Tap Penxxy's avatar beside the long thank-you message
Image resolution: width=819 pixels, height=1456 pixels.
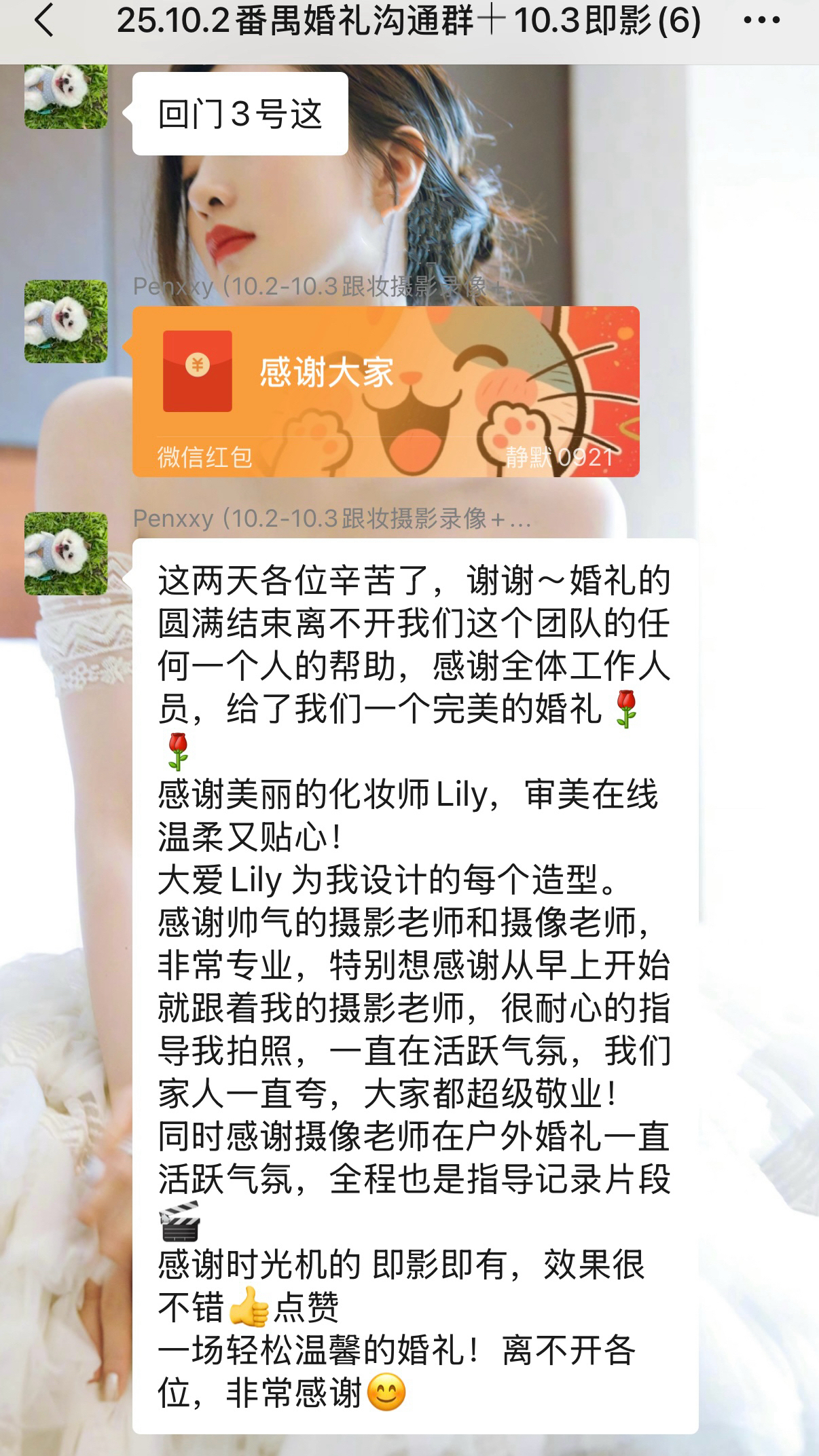click(x=66, y=553)
